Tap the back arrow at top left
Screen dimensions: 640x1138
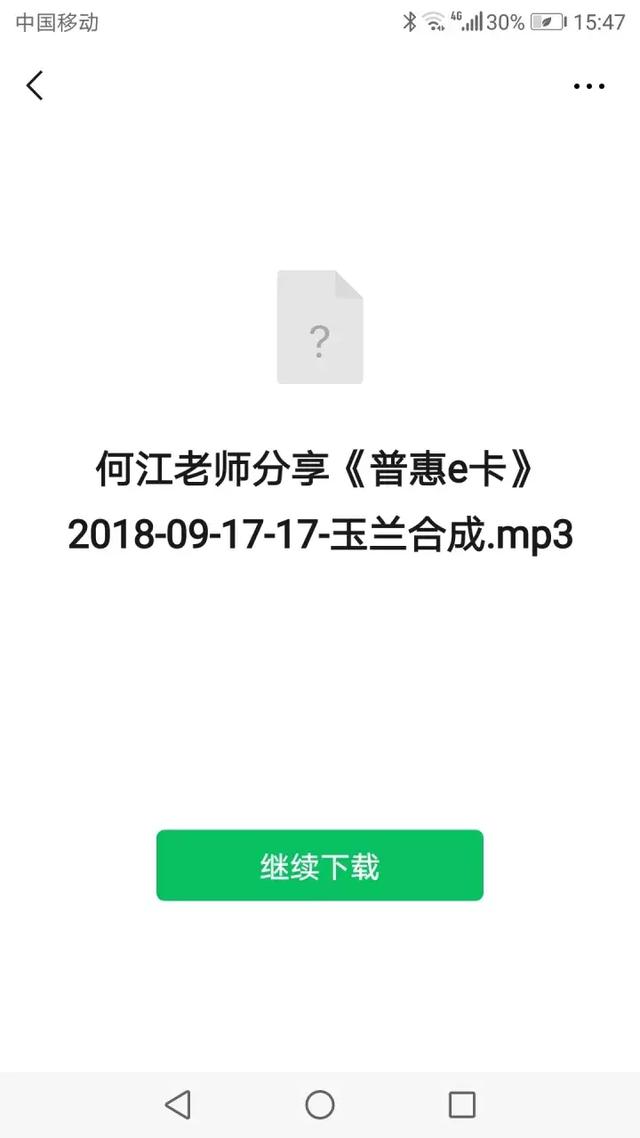34,86
